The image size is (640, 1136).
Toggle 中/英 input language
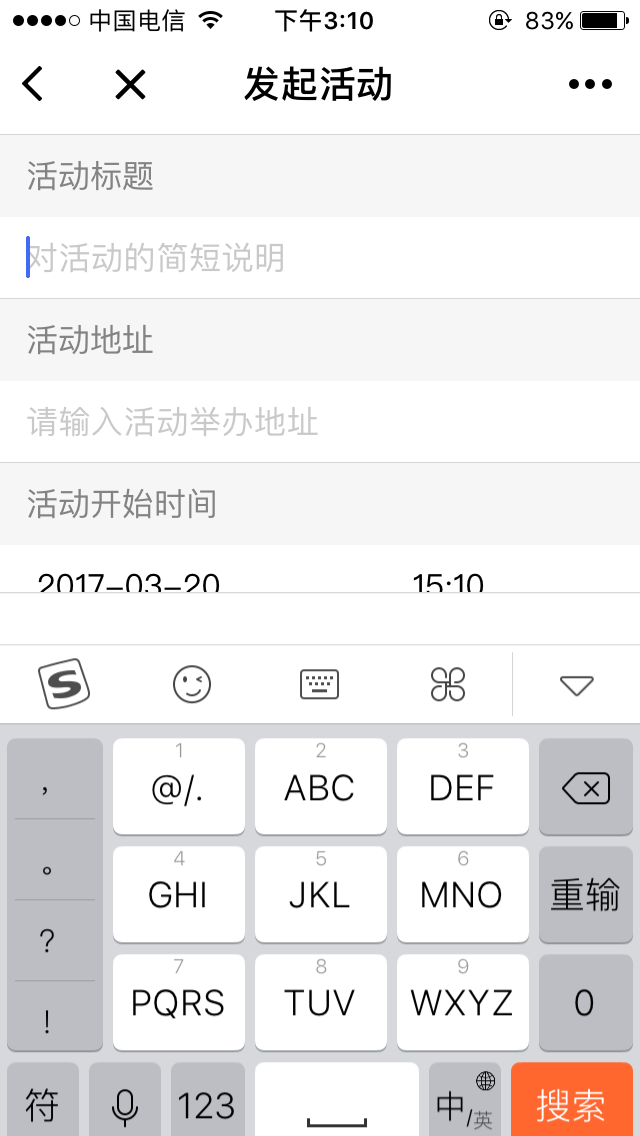coord(465,1104)
